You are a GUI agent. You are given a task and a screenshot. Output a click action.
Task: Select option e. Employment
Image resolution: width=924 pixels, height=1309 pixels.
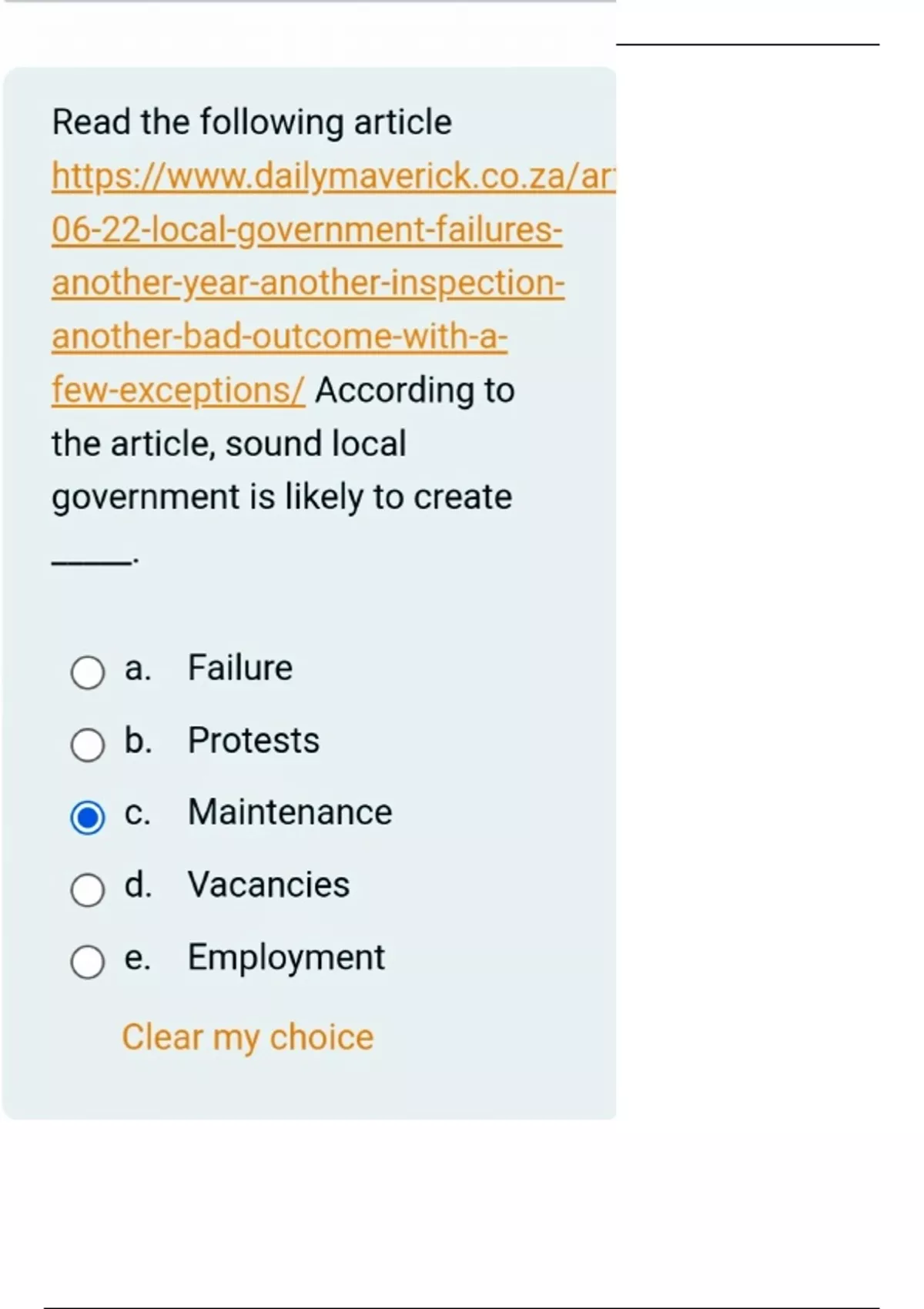88,962
